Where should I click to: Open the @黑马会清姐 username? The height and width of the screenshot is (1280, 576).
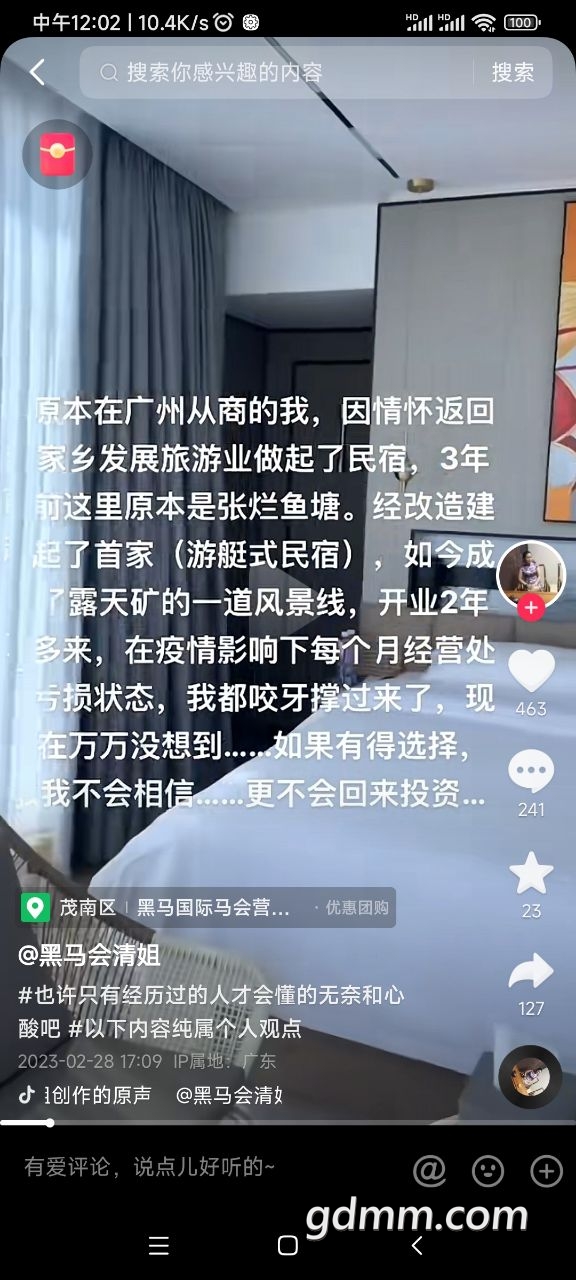[x=89, y=955]
